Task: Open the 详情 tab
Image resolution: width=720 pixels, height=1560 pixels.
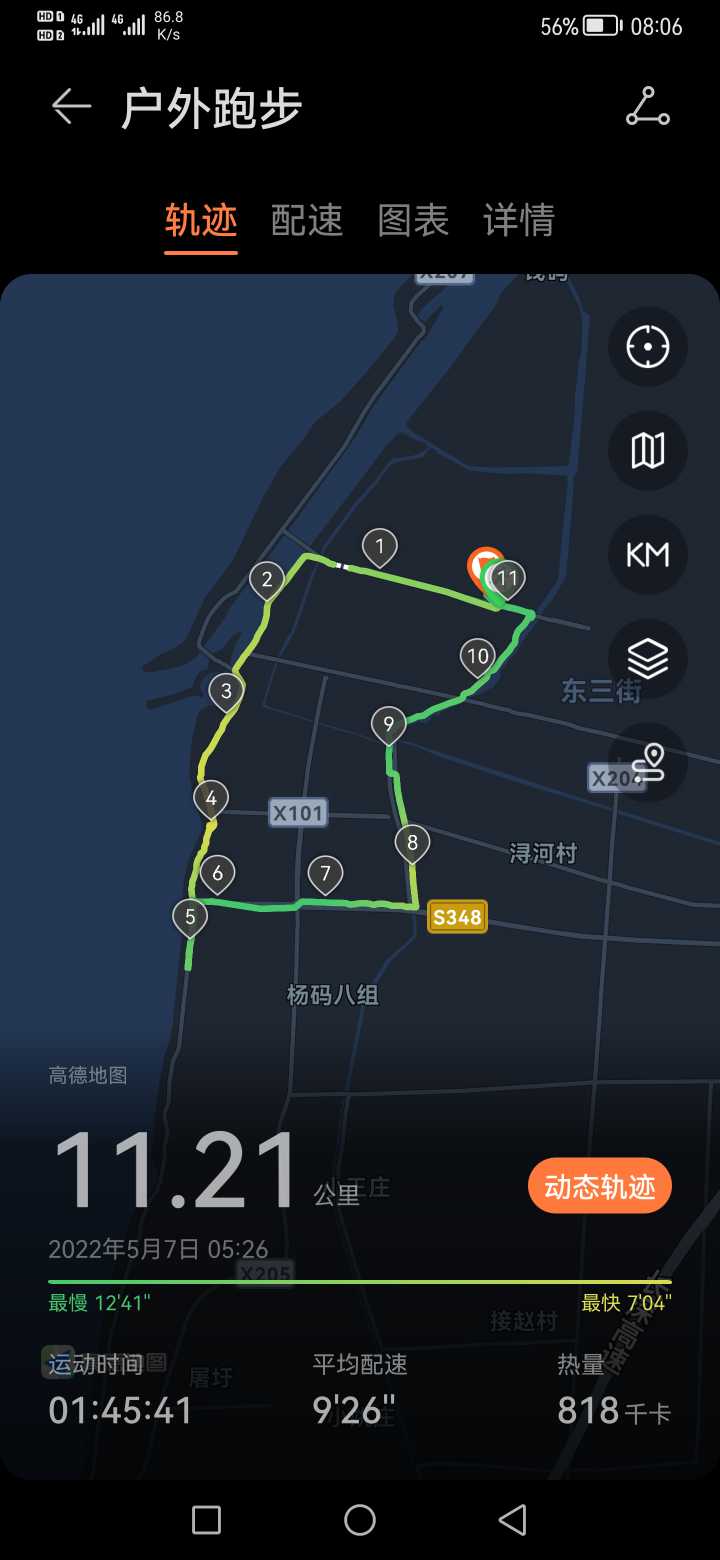Action: pyautogui.click(x=519, y=220)
